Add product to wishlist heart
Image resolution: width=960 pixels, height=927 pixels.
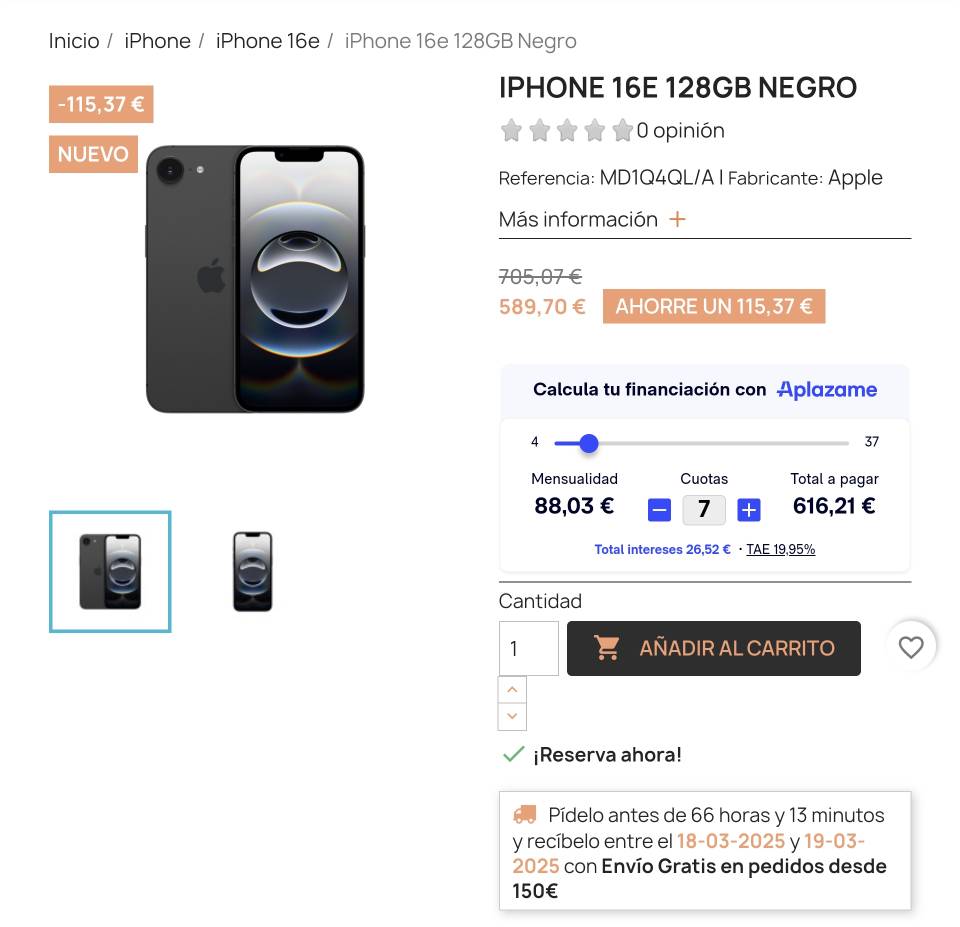(x=910, y=647)
